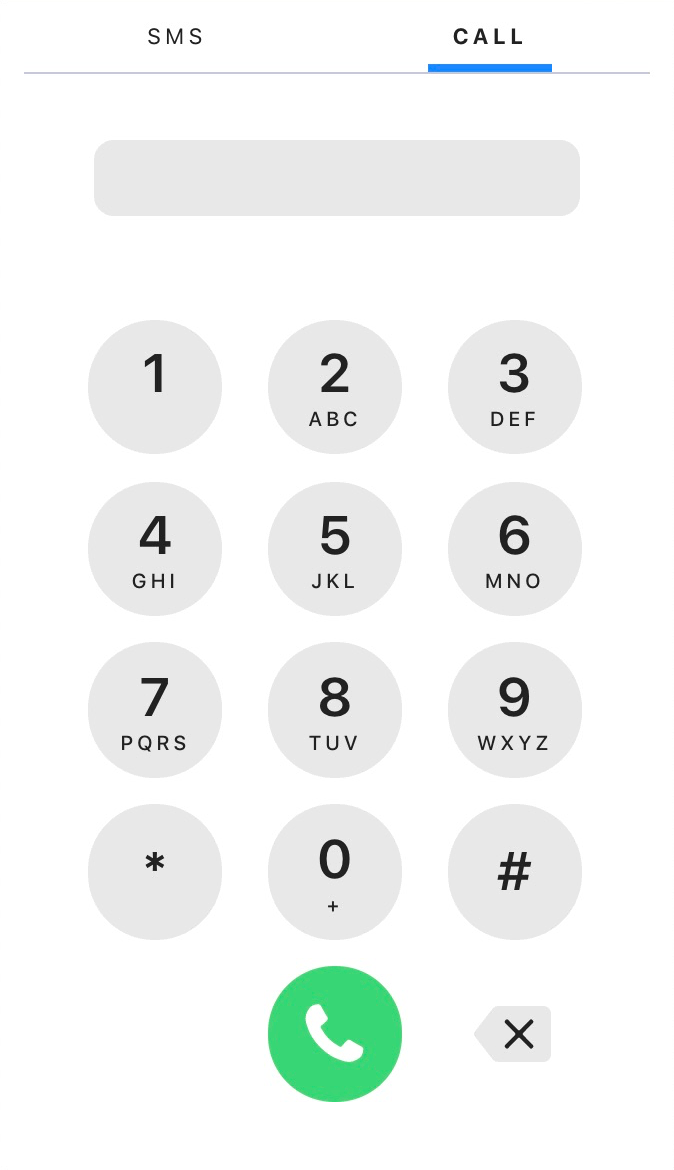
Task: Focus the phone number display field
Action: (337, 178)
